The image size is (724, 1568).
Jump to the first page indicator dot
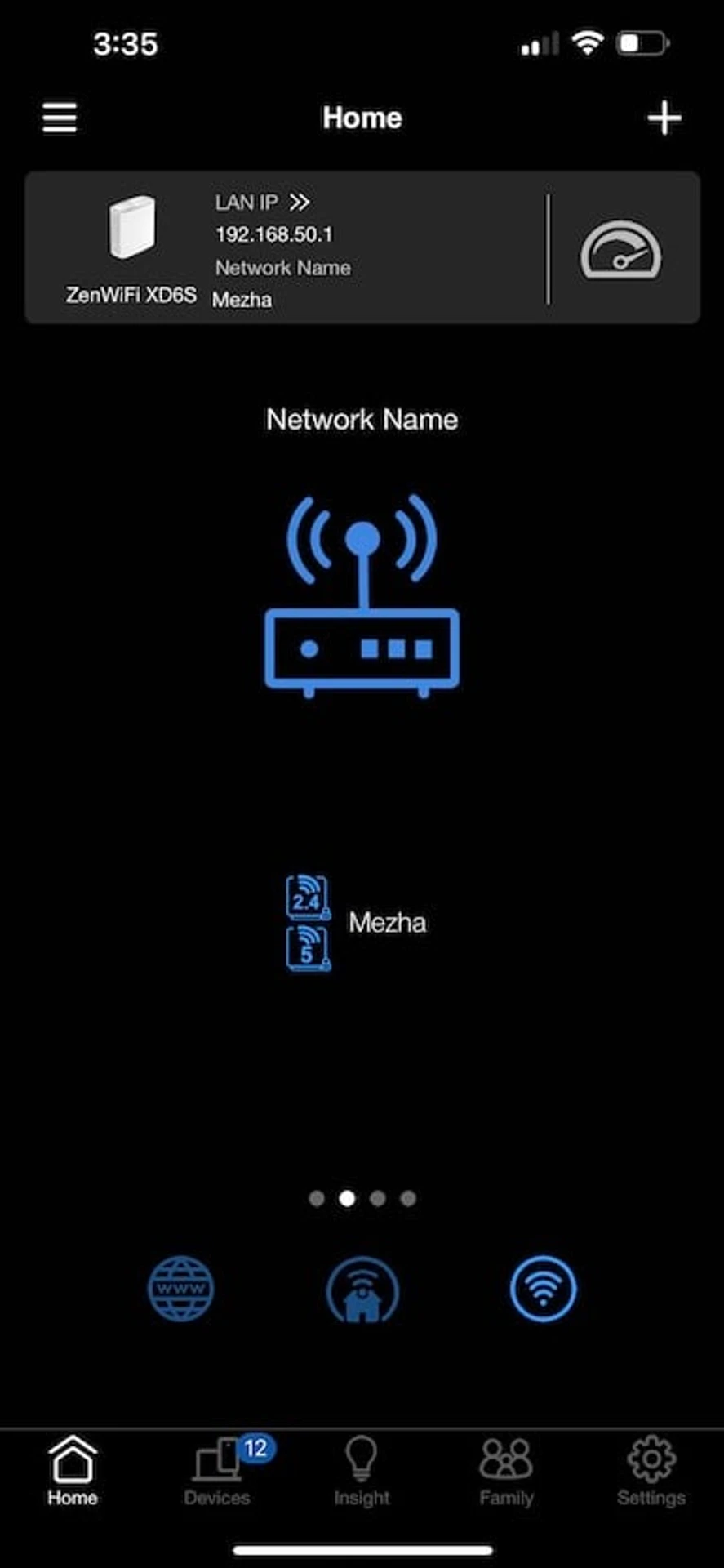(x=317, y=1198)
